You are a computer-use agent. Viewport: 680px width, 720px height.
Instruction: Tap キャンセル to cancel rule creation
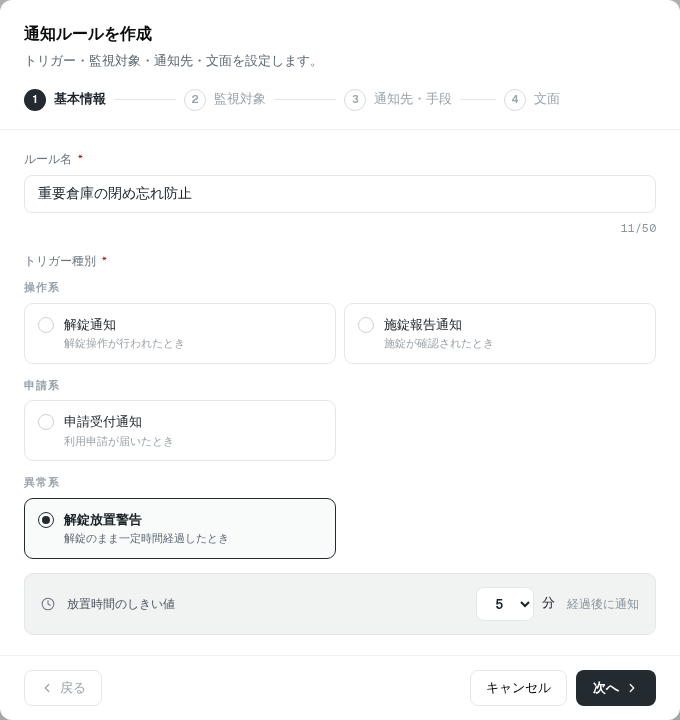pos(518,688)
